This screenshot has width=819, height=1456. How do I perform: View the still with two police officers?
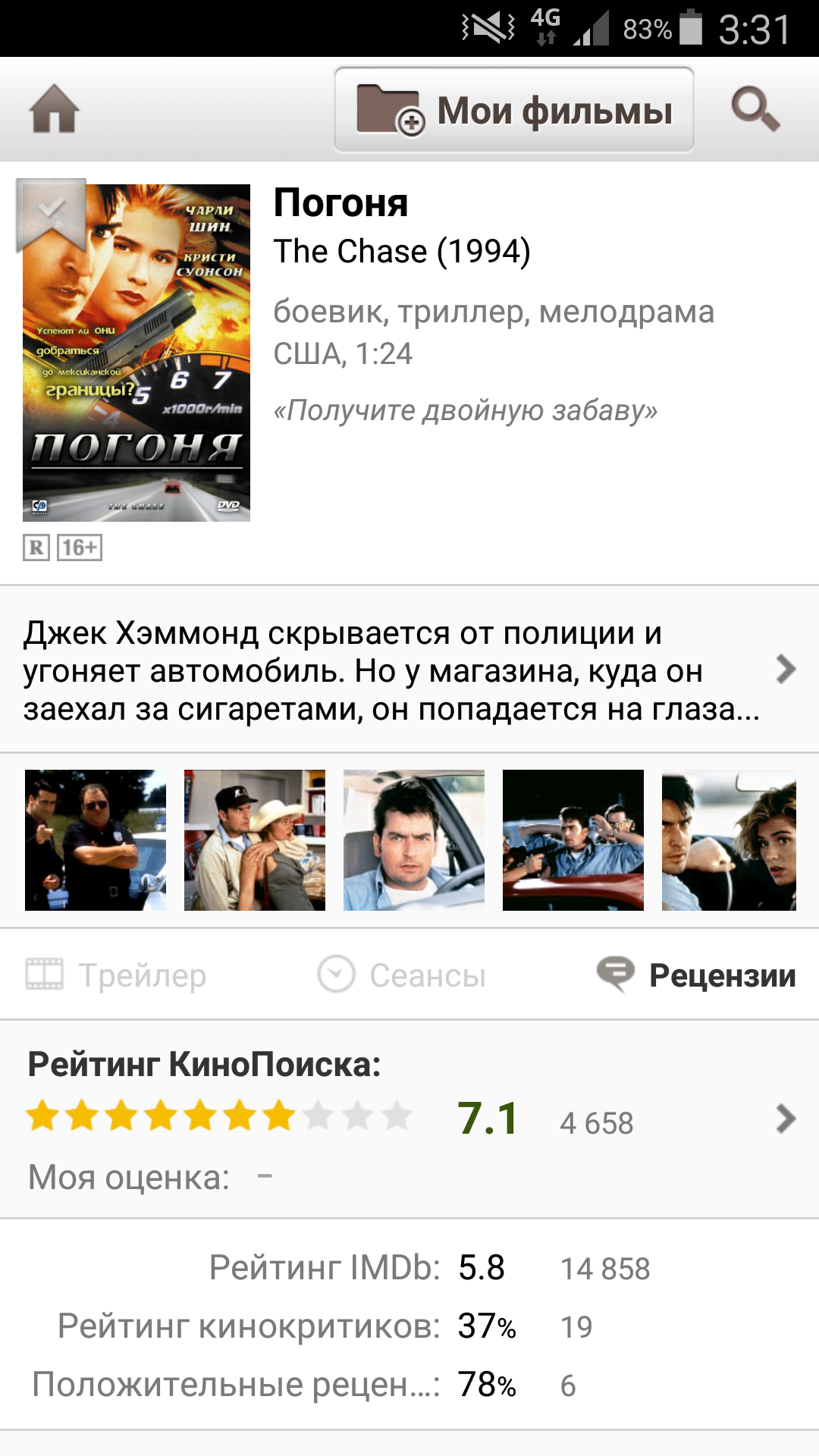(96, 840)
